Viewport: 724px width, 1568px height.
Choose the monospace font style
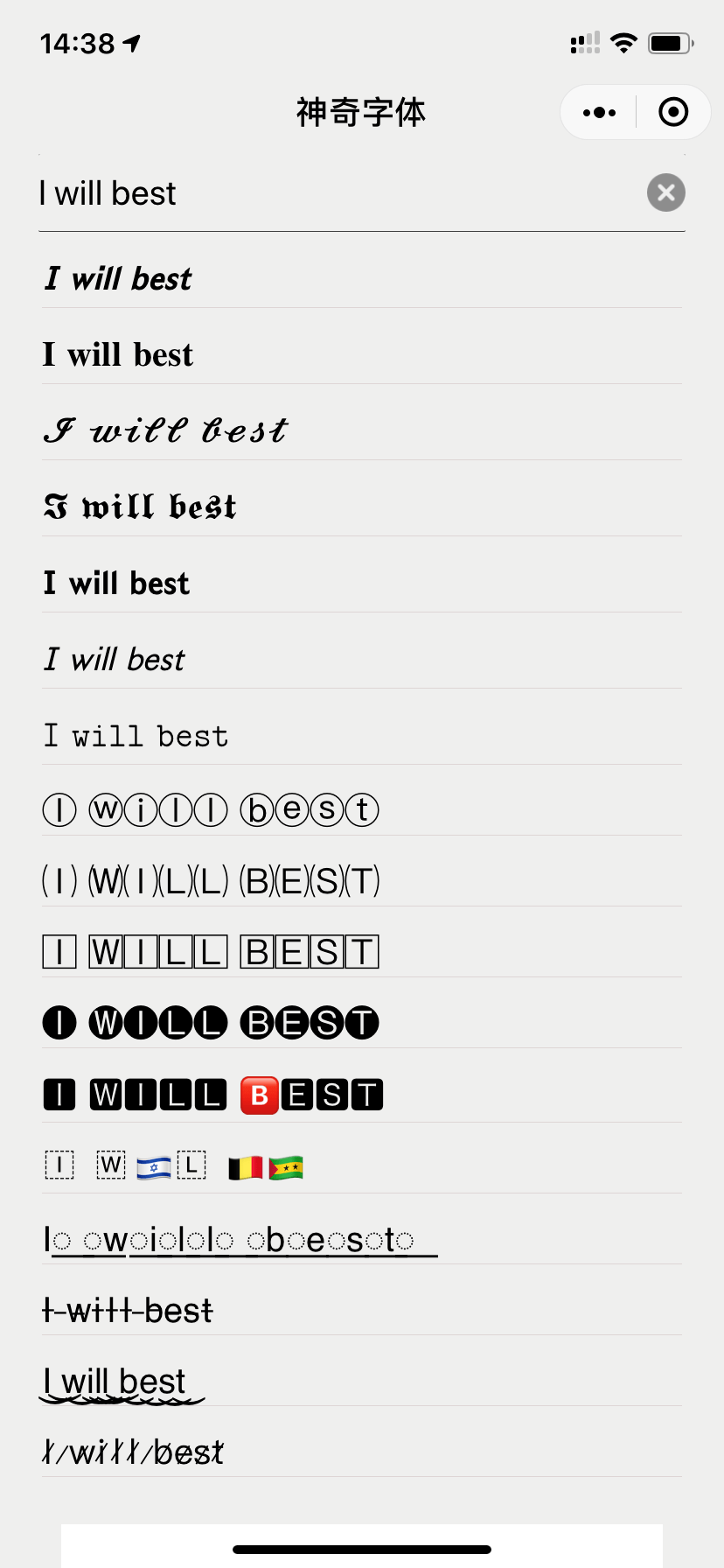pyautogui.click(x=136, y=735)
